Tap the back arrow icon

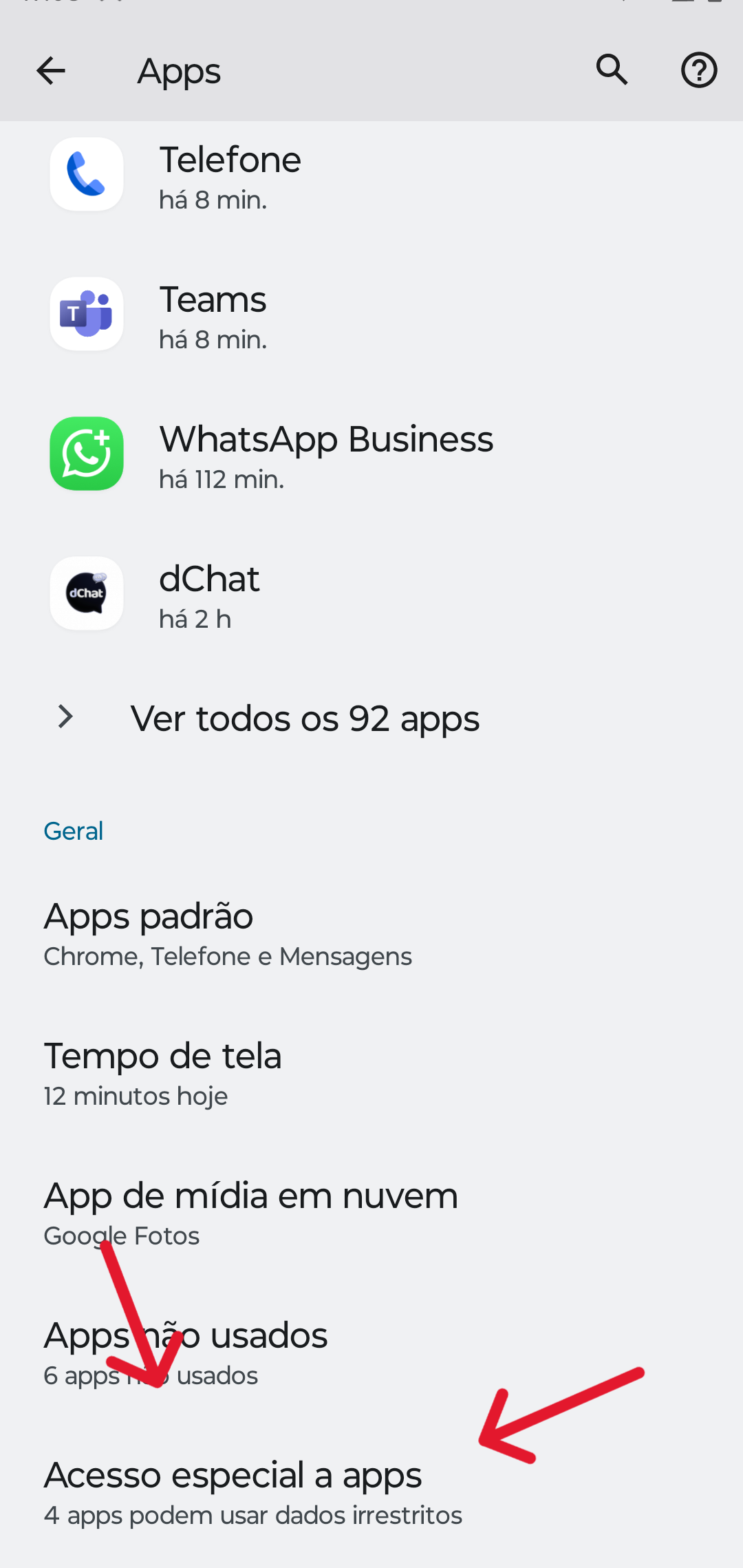50,70
